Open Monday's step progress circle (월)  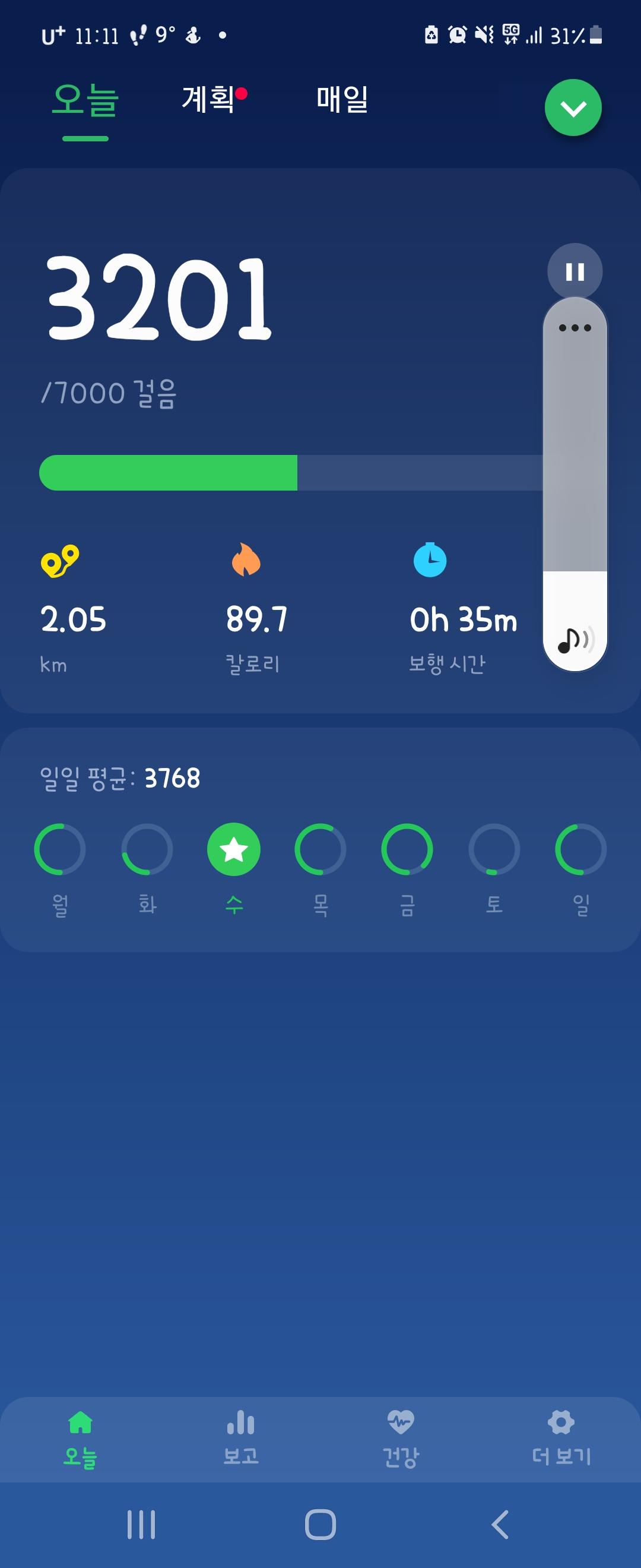59,849
